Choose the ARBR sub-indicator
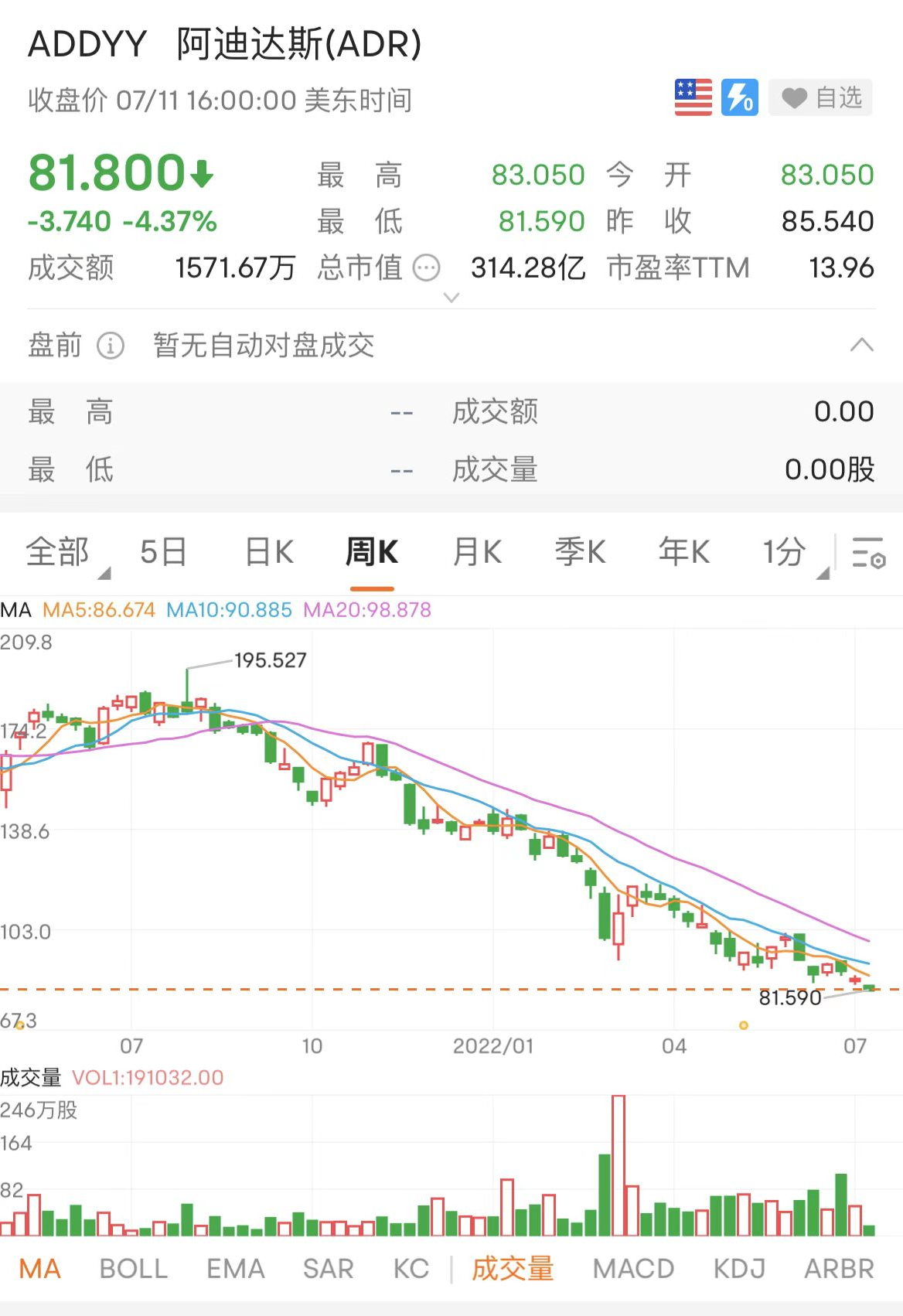 (x=839, y=1269)
